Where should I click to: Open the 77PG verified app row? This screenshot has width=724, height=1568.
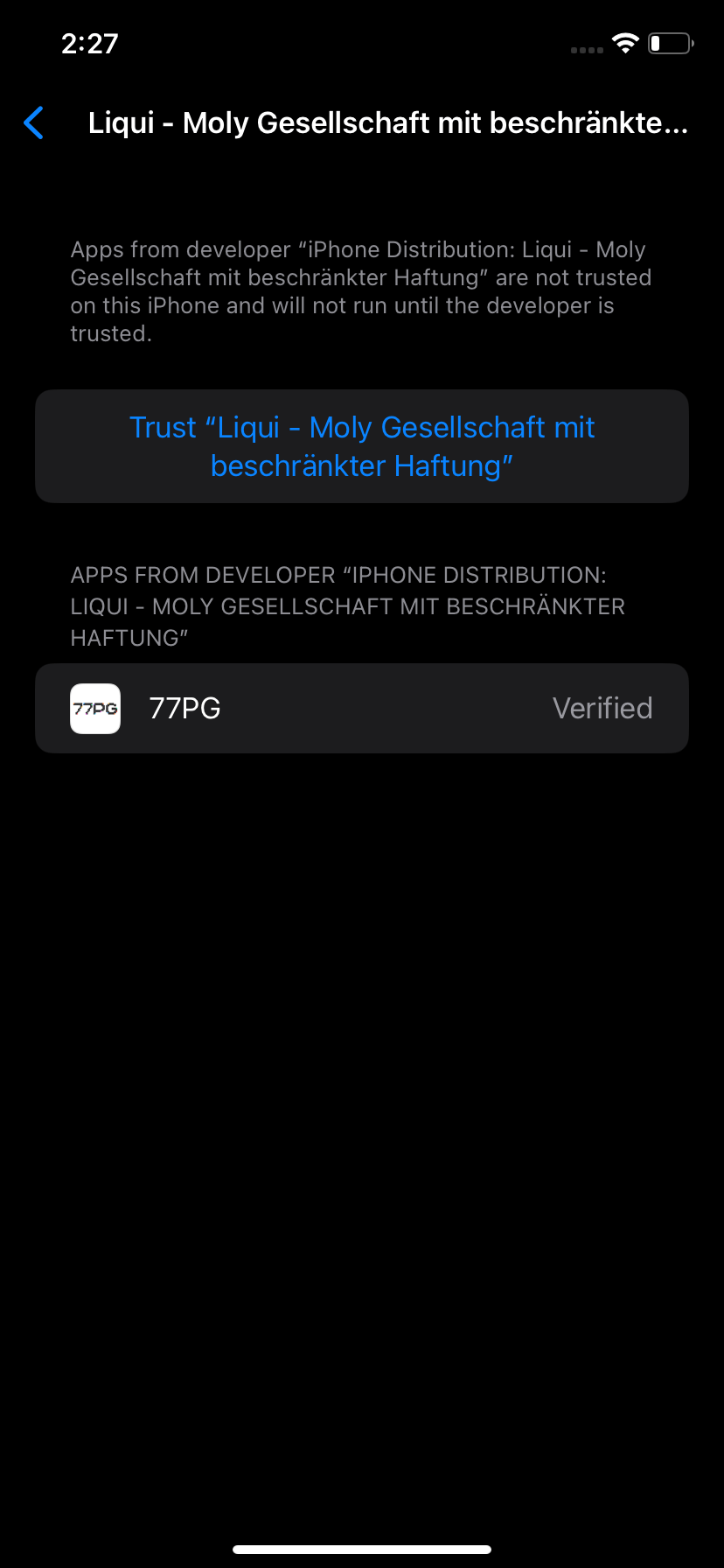(x=361, y=707)
